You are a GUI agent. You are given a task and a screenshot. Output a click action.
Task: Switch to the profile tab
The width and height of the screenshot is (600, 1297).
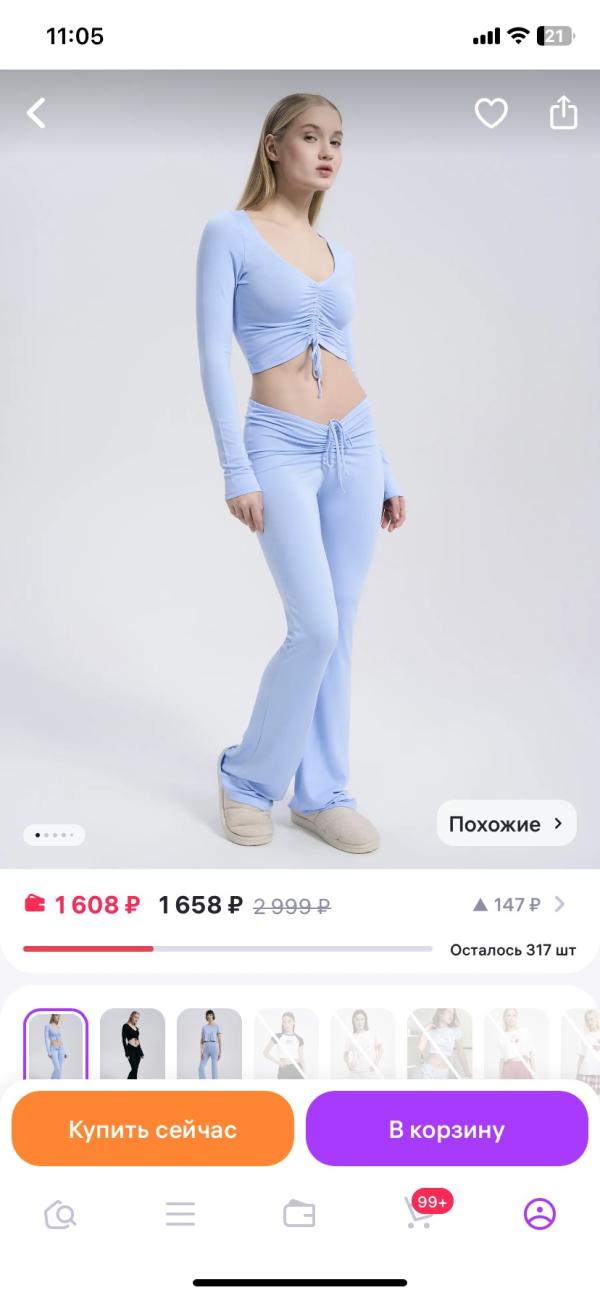pyautogui.click(x=539, y=1214)
